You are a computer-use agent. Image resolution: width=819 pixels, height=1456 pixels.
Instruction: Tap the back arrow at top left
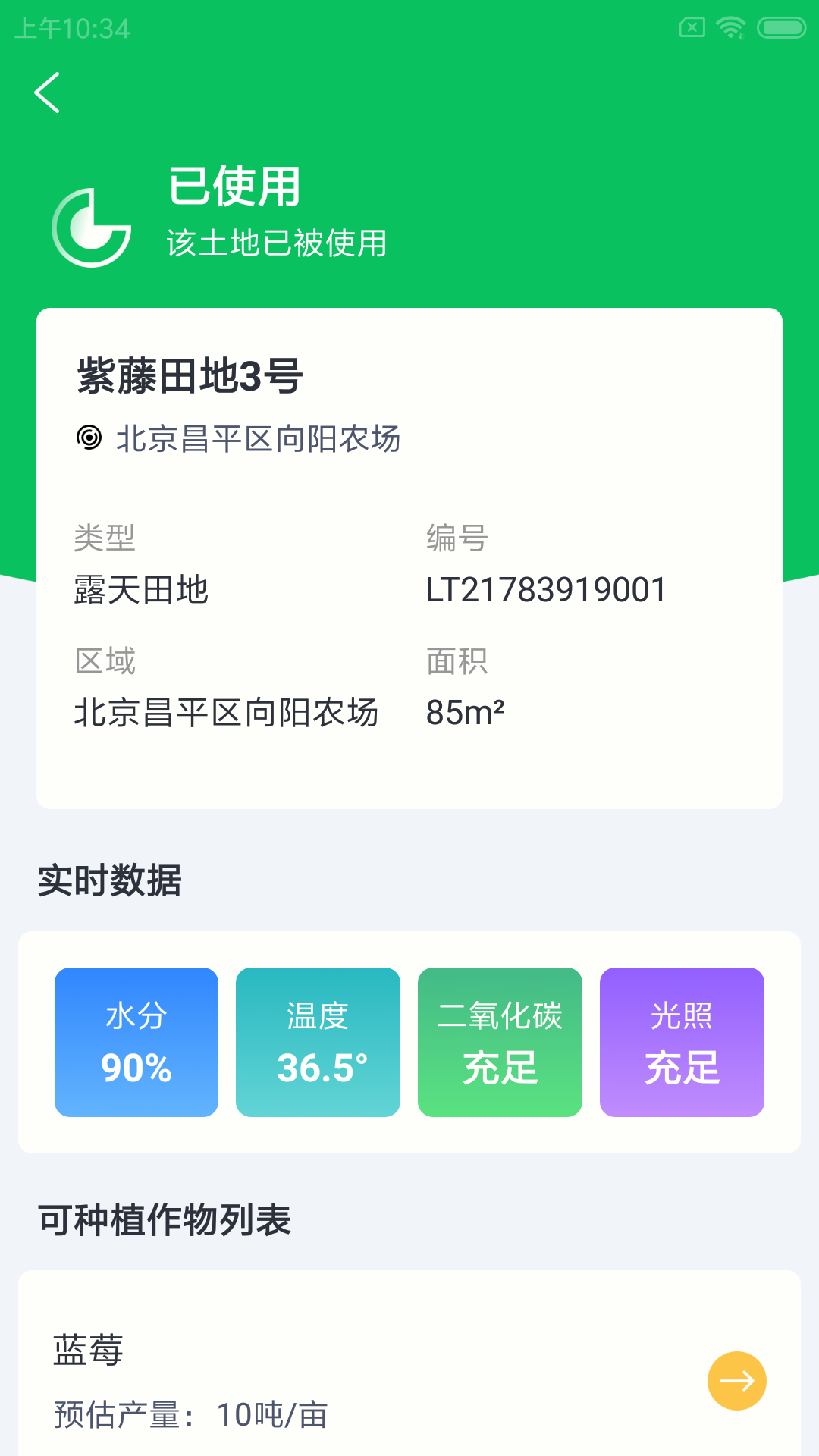point(47,94)
